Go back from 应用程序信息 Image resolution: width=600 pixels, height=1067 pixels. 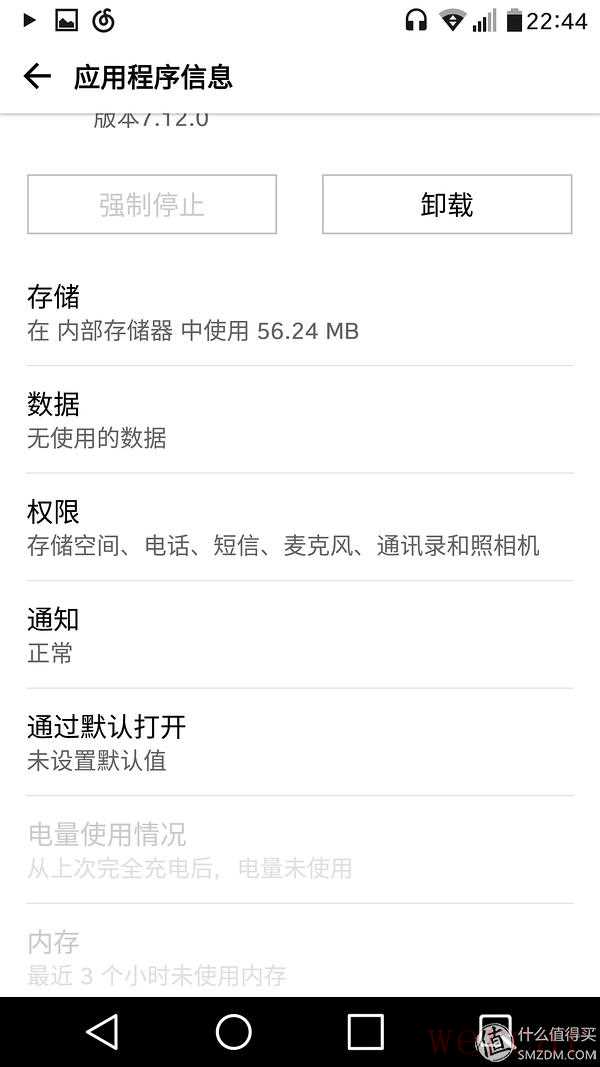coord(37,76)
